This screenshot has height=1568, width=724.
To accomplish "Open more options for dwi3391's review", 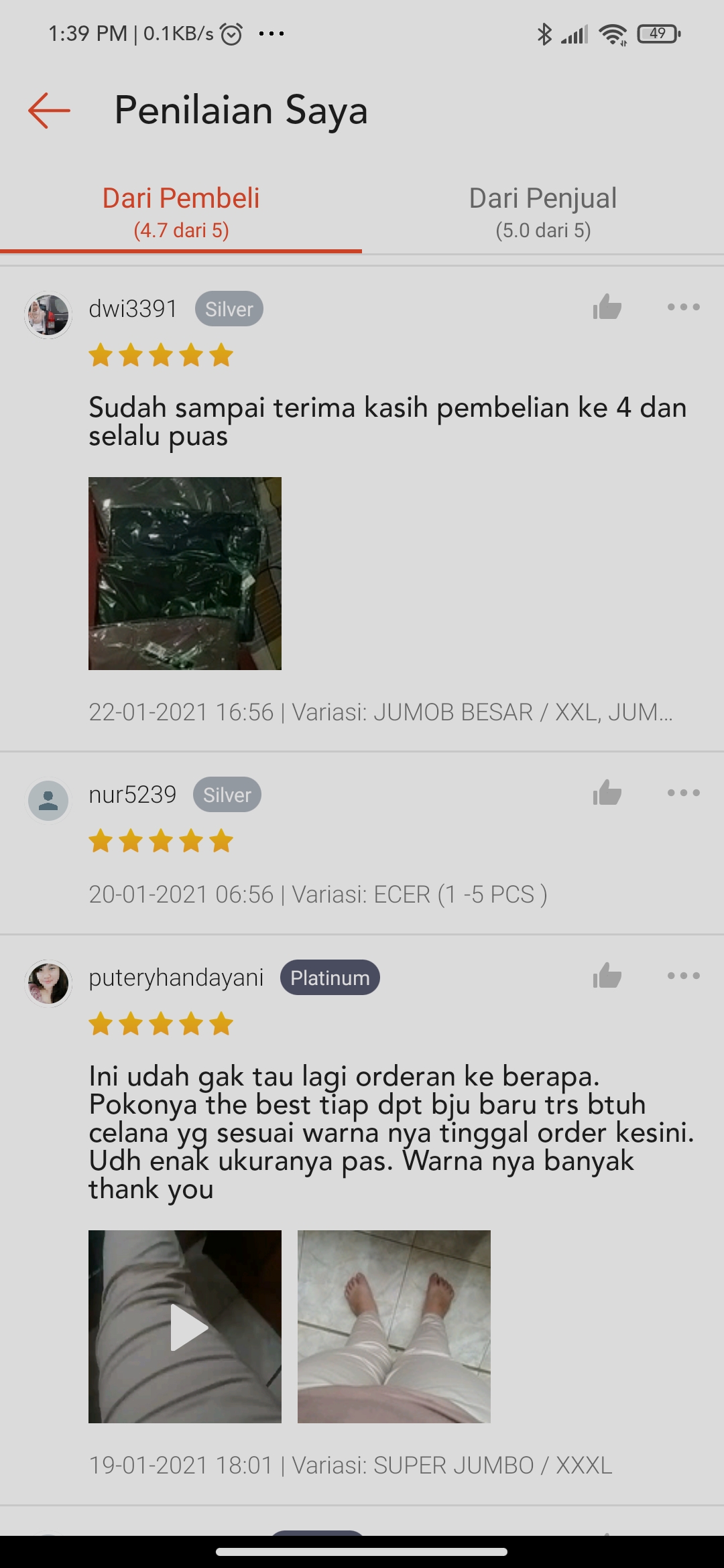I will pyautogui.click(x=683, y=308).
